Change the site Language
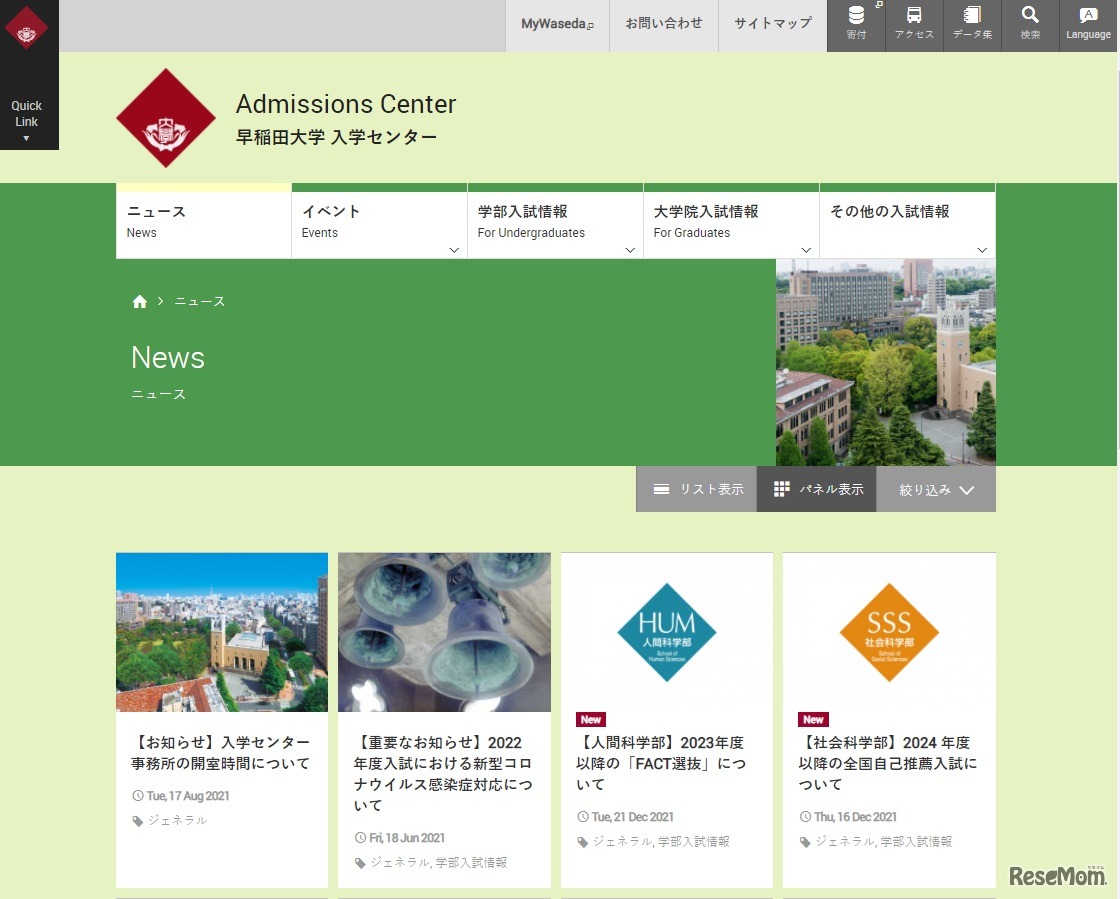This screenshot has height=899, width=1120. 1088,24
